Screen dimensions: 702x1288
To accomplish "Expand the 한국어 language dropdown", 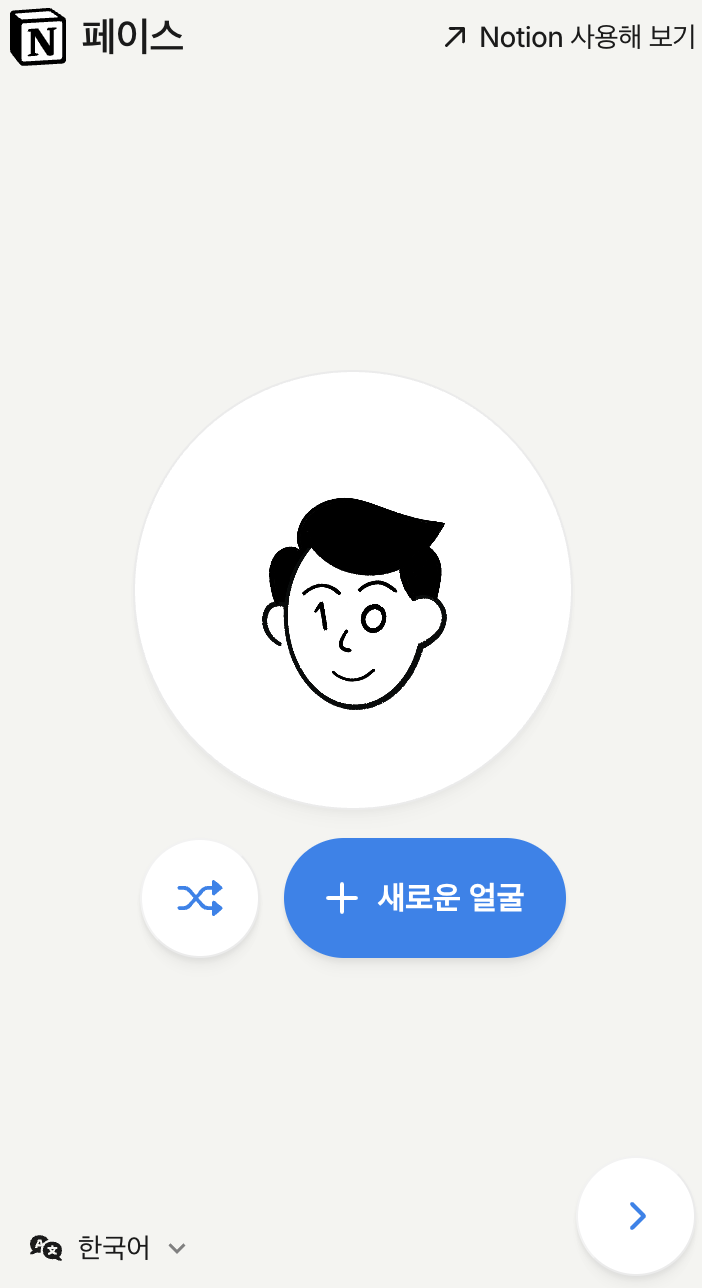I will pos(109,1248).
